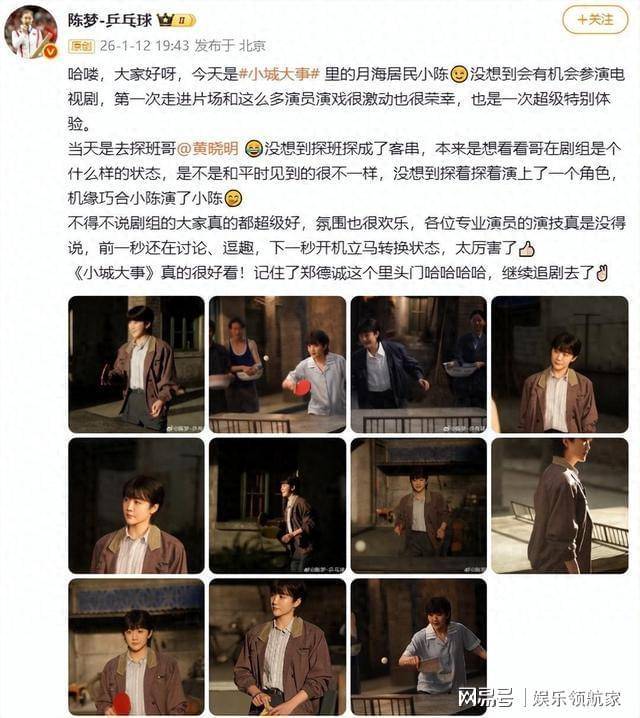Open the photo with the woman in a tank top

(277, 364)
